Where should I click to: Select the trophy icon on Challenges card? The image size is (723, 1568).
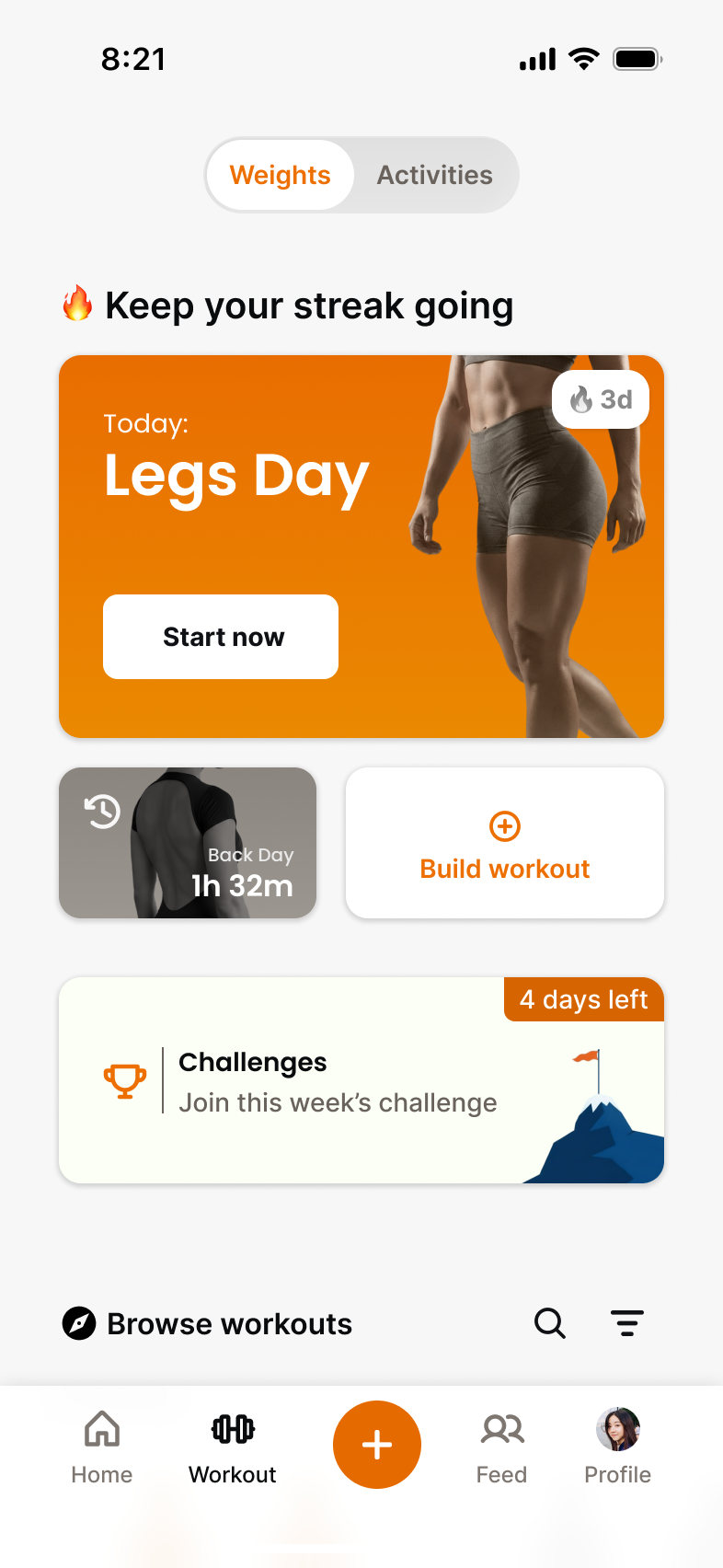[124, 1080]
